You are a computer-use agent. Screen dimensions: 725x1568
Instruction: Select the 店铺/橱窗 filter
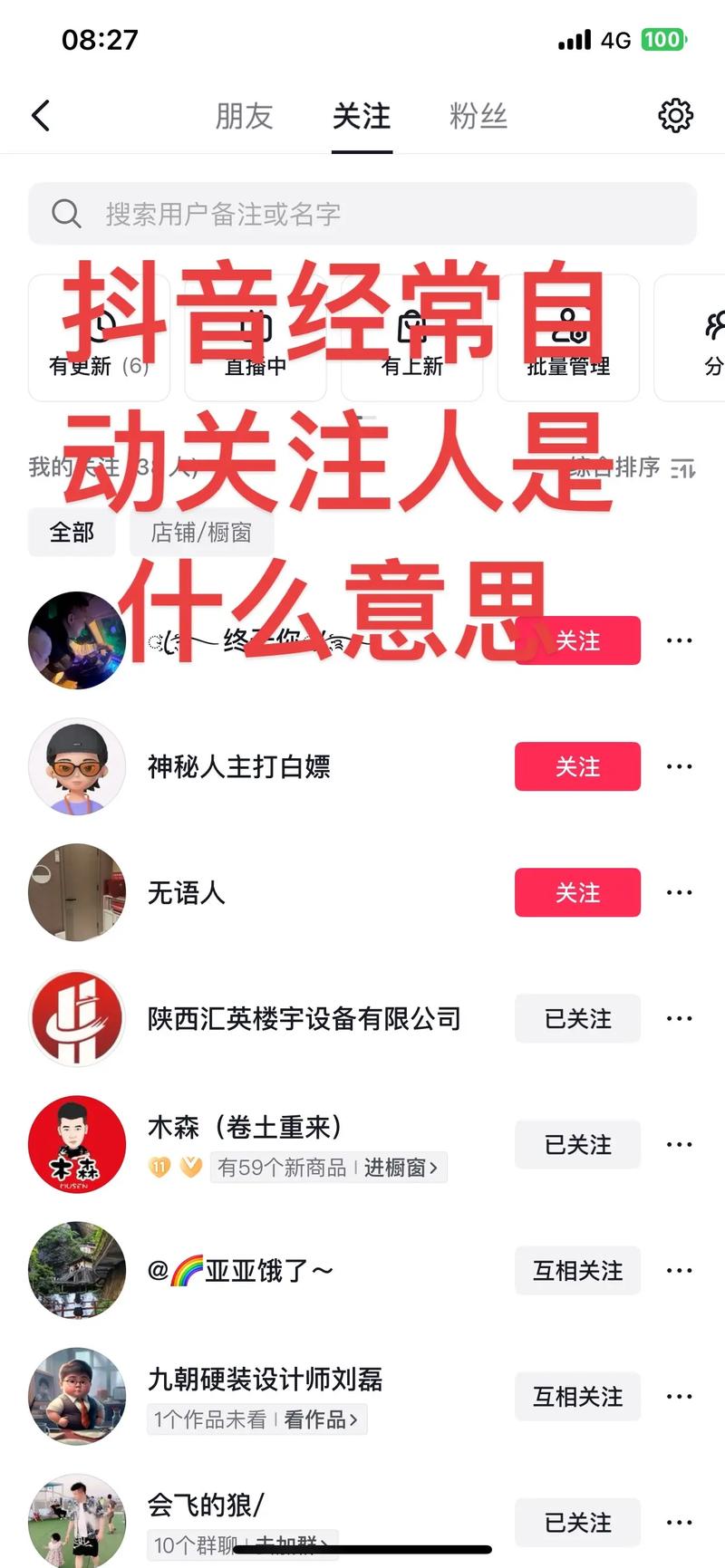click(202, 533)
